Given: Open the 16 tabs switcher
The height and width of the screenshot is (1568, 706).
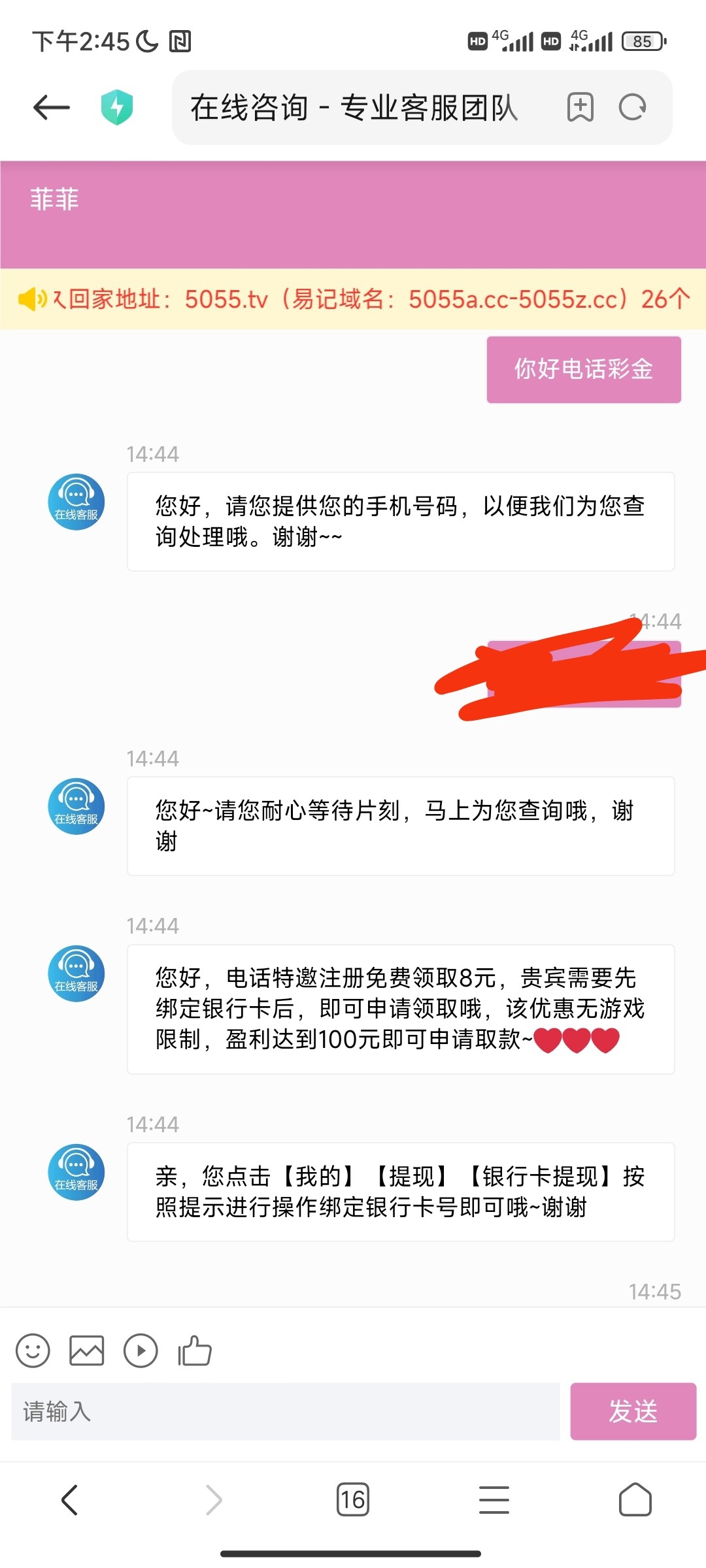Looking at the screenshot, I should coord(352,1499).
